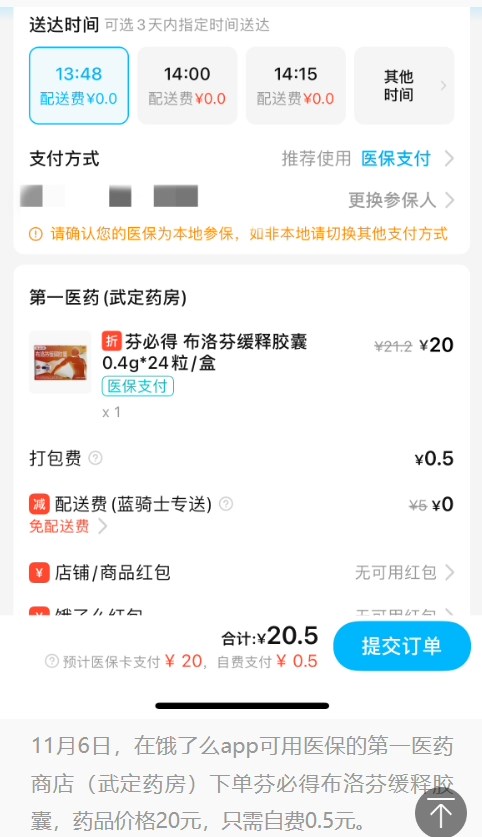Open the embedded order screenshot image
Image resolution: width=482 pixels, height=837 pixels.
241,359
